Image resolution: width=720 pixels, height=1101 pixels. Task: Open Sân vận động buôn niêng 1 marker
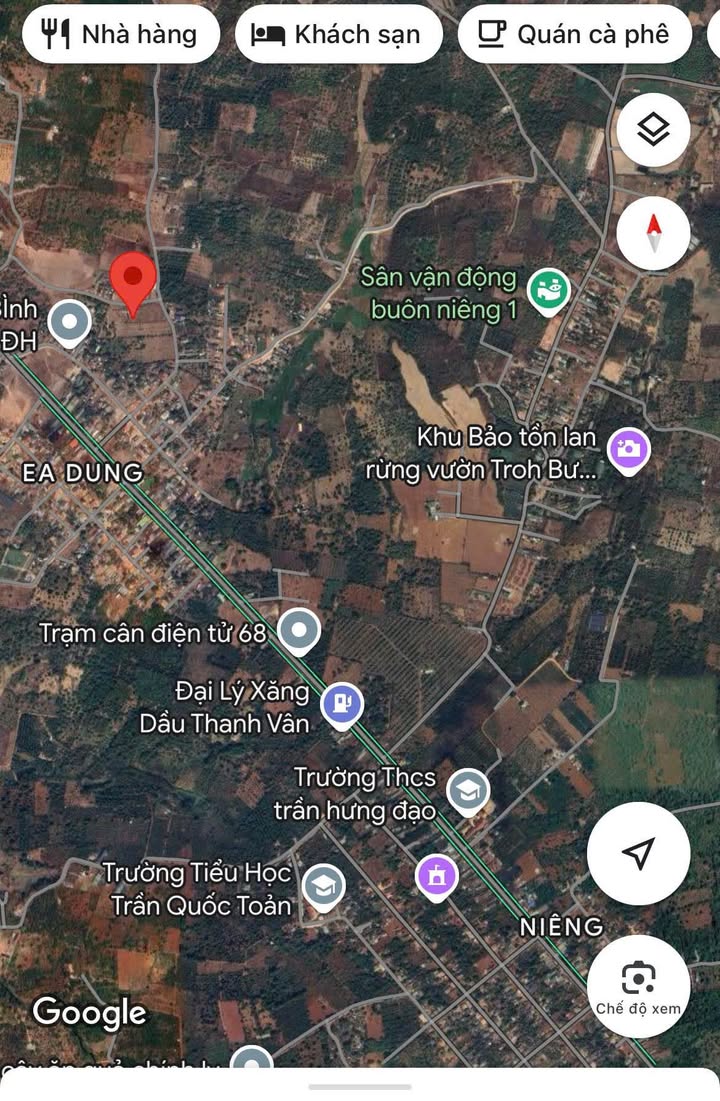(548, 291)
